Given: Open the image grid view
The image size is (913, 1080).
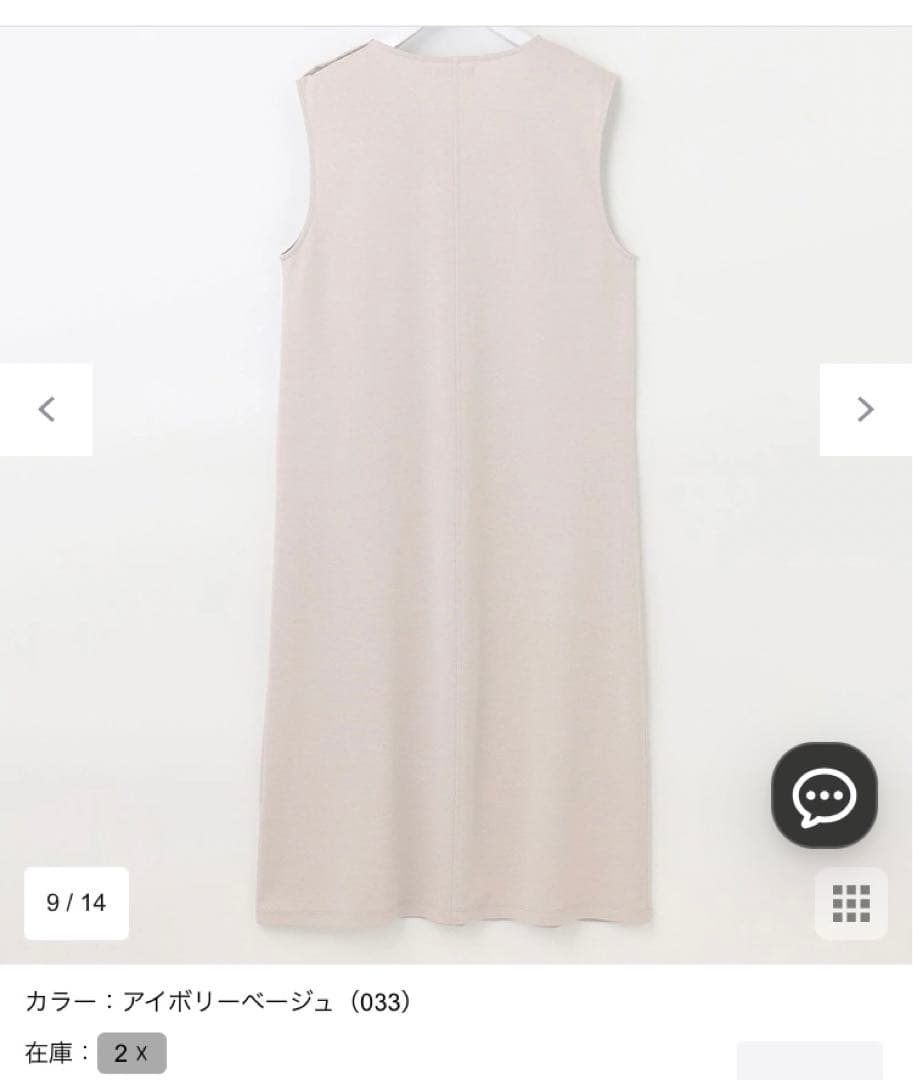Looking at the screenshot, I should pyautogui.click(x=851, y=903).
